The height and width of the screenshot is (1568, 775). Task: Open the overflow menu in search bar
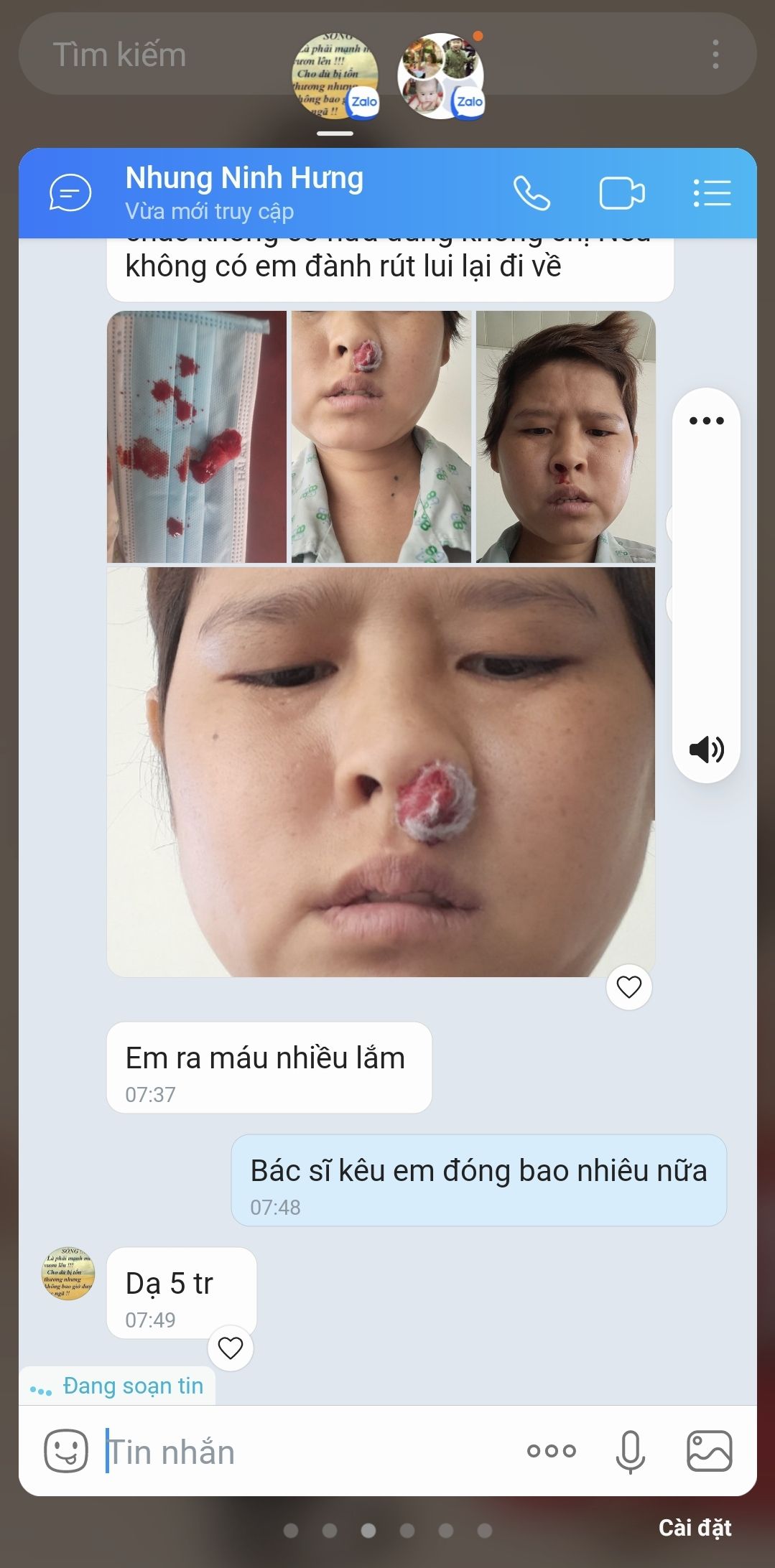[715, 55]
